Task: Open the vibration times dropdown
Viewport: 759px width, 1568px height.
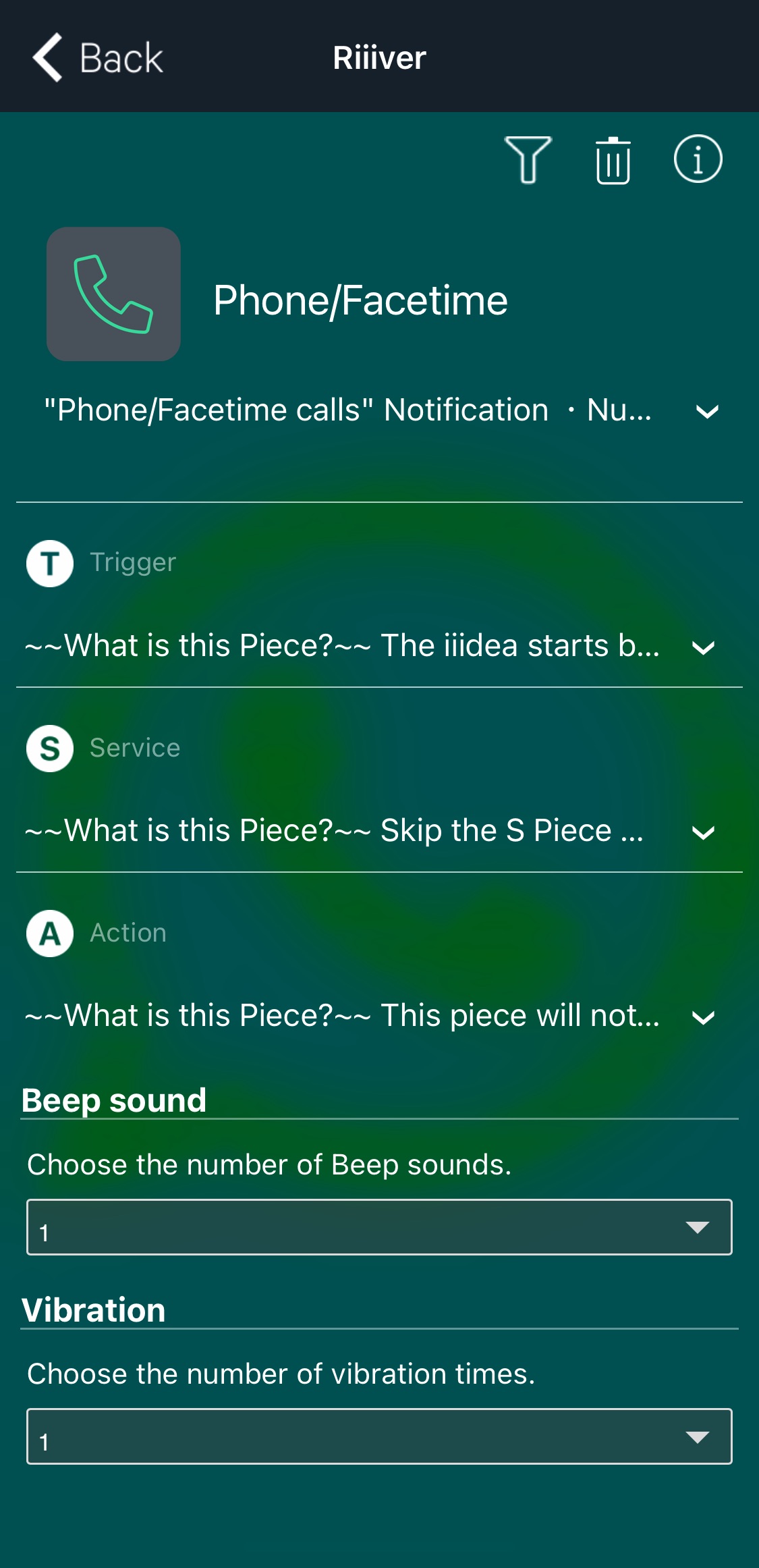Action: pyautogui.click(x=379, y=1436)
